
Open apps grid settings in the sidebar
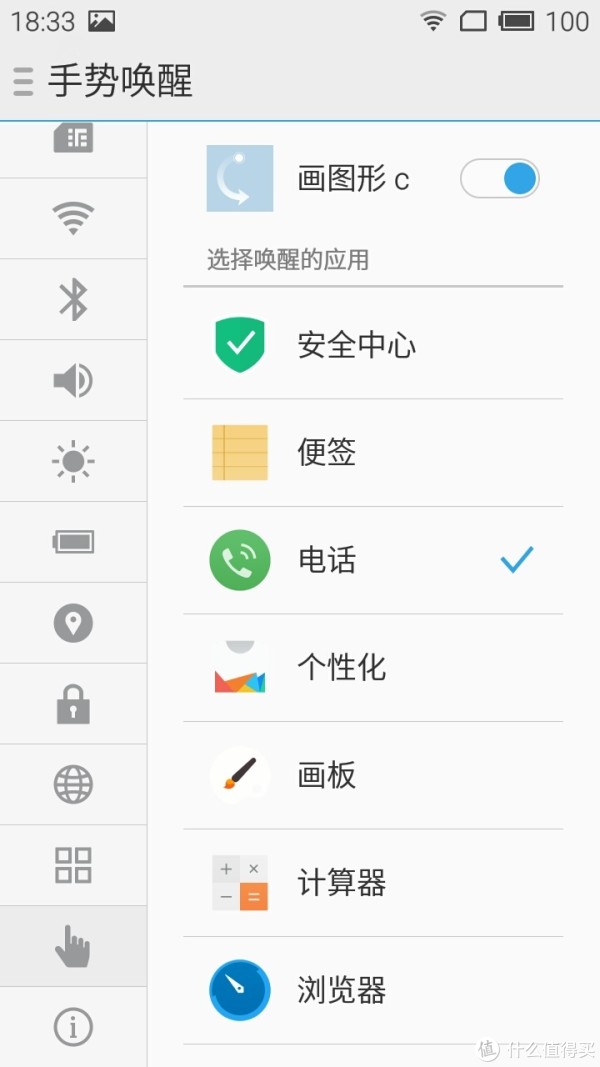click(73, 865)
